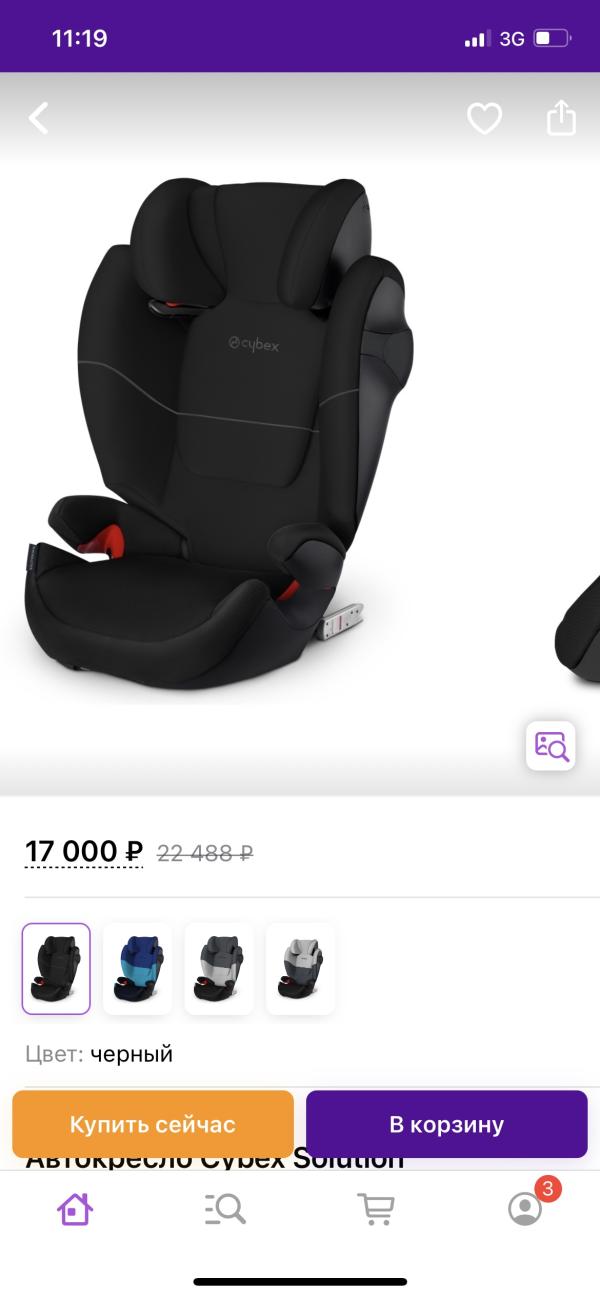Add the car seat to favorites
Image resolution: width=600 pixels, height=1297 pixels.
[x=485, y=119]
